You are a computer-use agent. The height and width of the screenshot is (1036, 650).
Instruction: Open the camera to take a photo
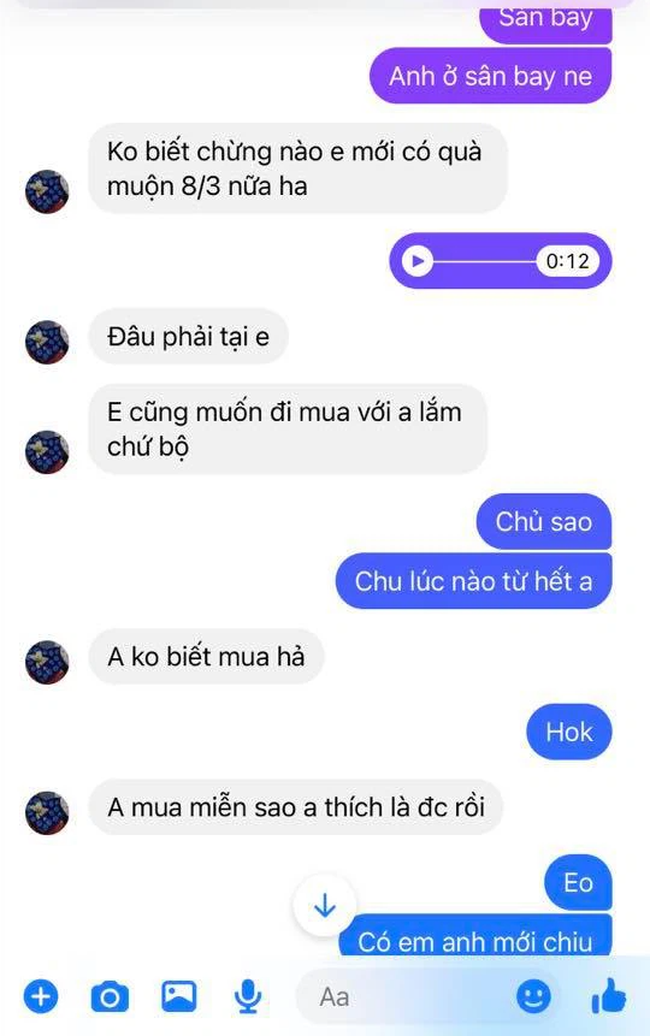point(110,996)
